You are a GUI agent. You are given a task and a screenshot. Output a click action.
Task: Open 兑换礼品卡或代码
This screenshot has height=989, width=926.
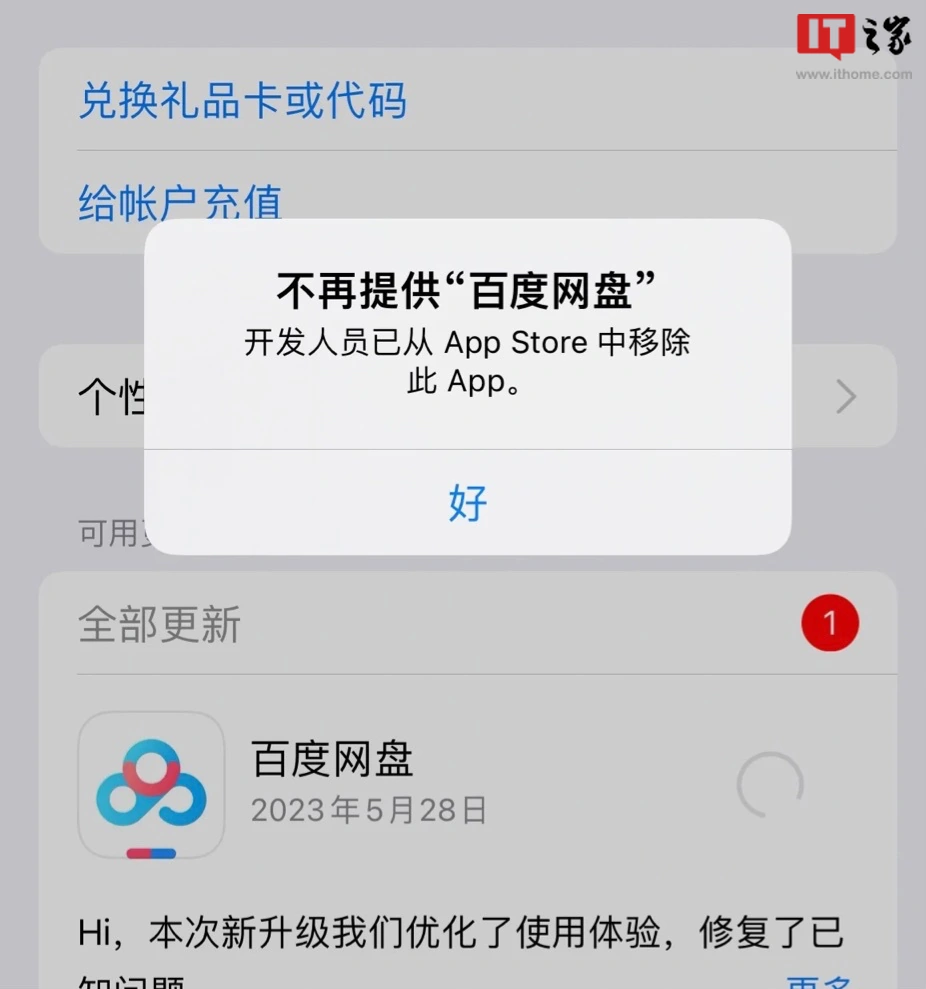(x=242, y=102)
